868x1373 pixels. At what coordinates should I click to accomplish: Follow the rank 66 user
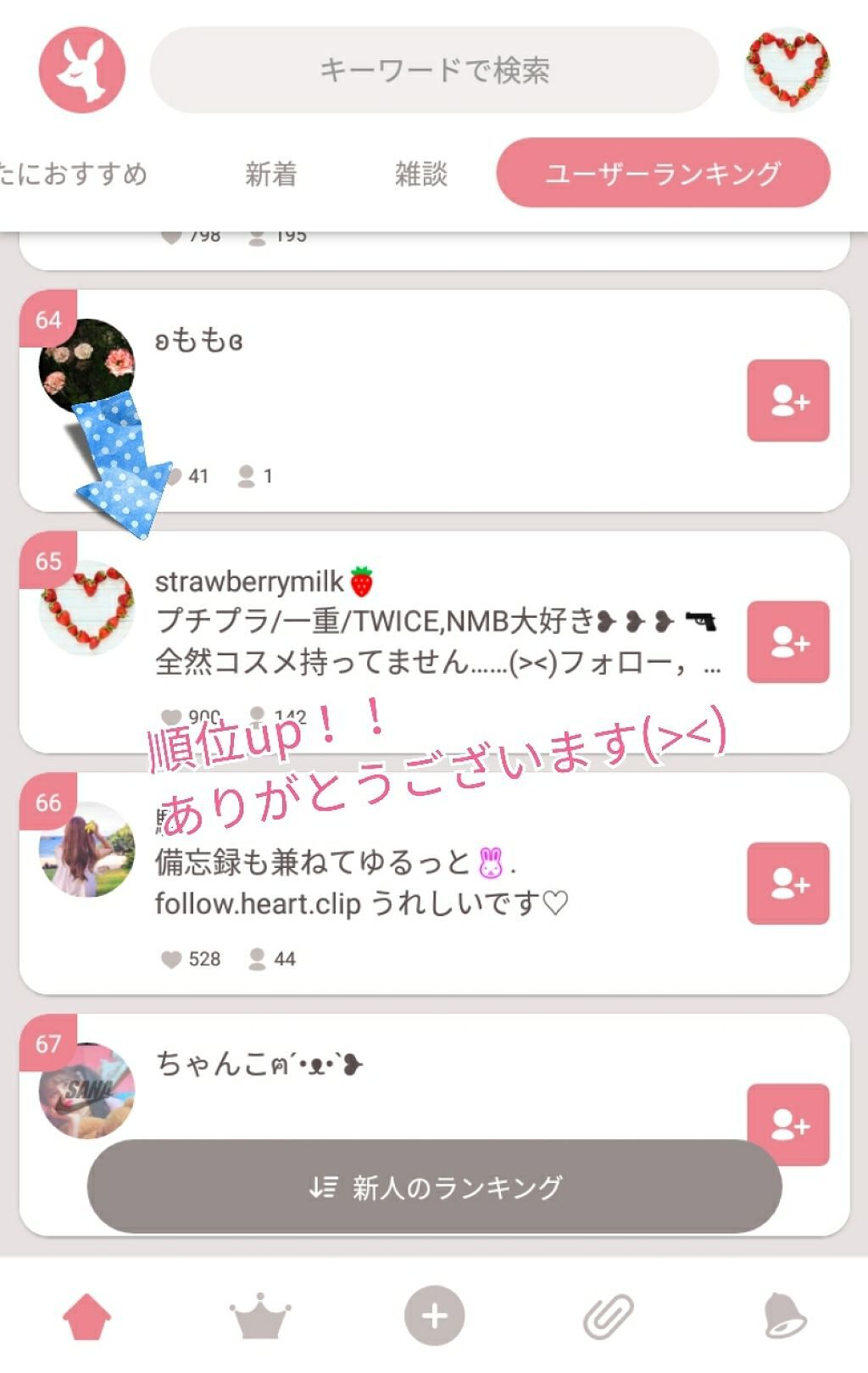(787, 884)
